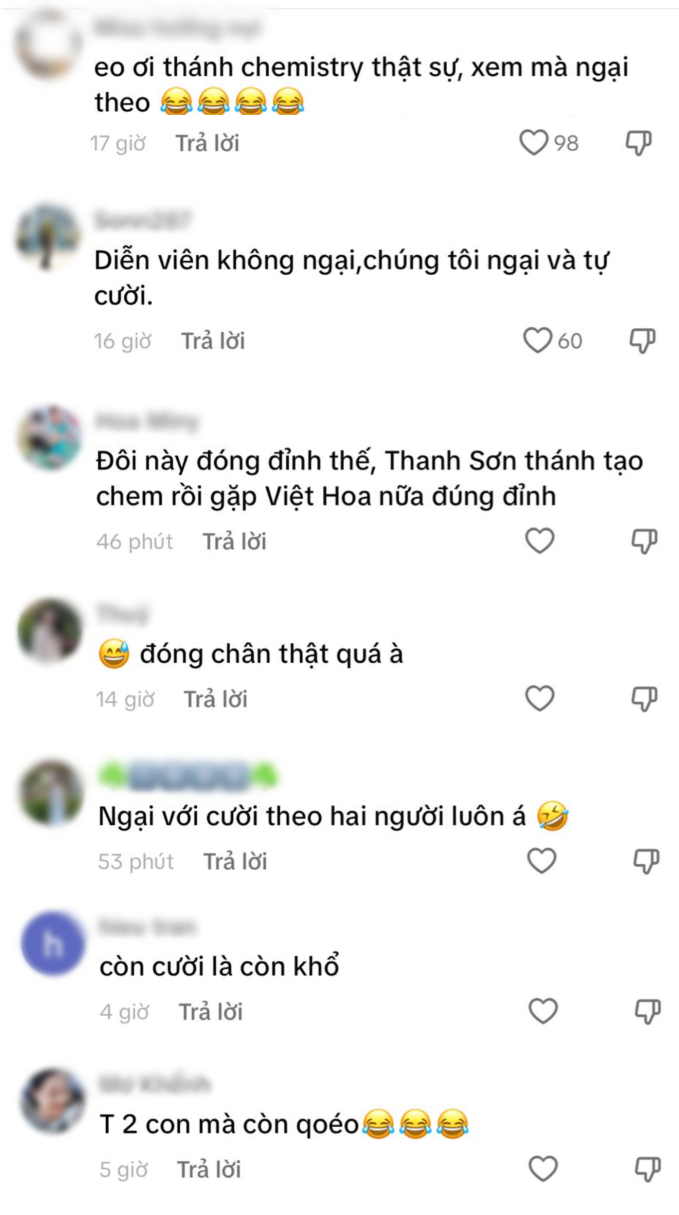Like the 'đóng chân thật quá à' comment
This screenshot has width=679, height=1215.
pos(540,699)
